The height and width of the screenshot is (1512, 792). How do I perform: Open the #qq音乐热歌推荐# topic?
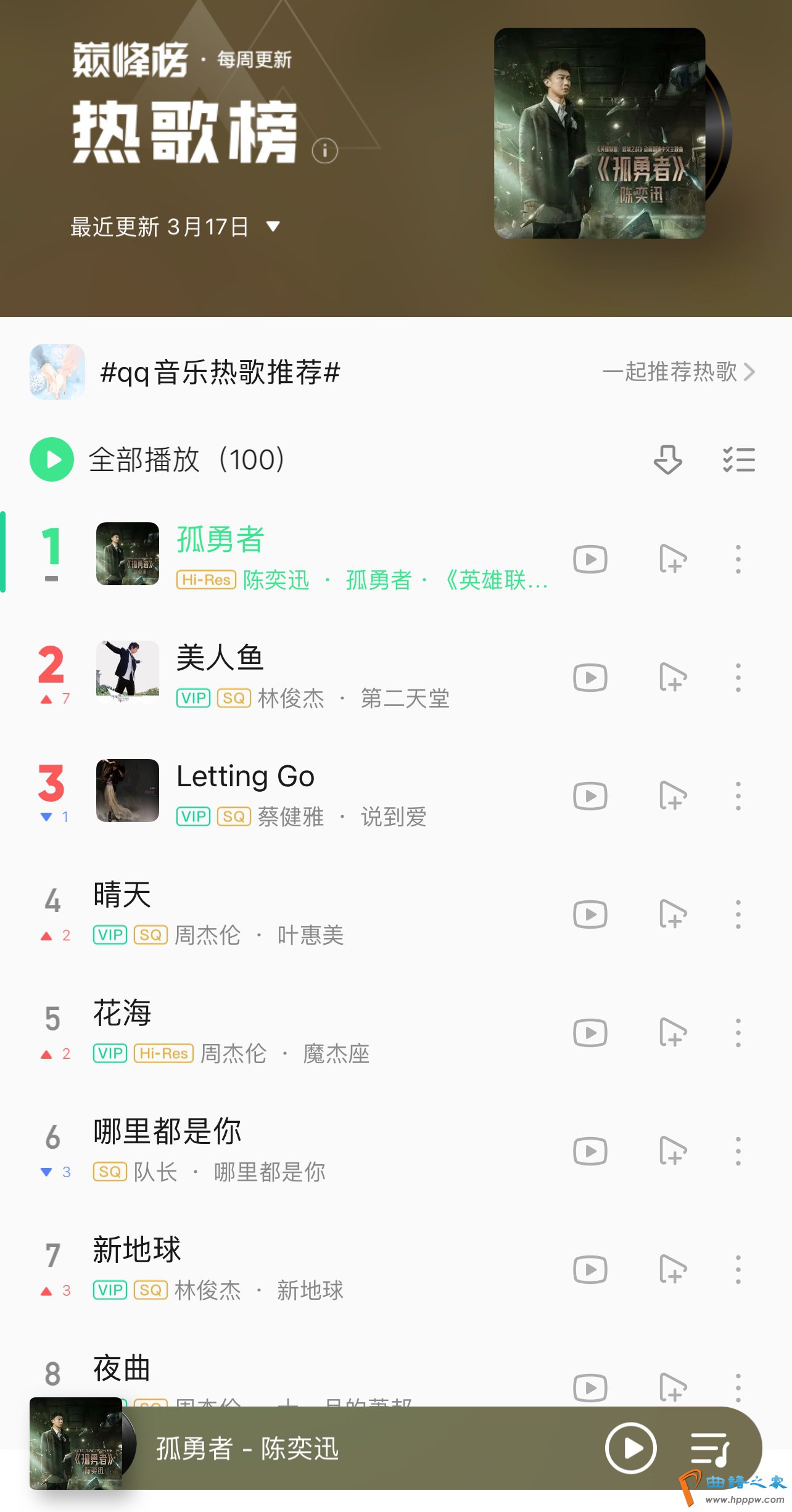[220, 372]
